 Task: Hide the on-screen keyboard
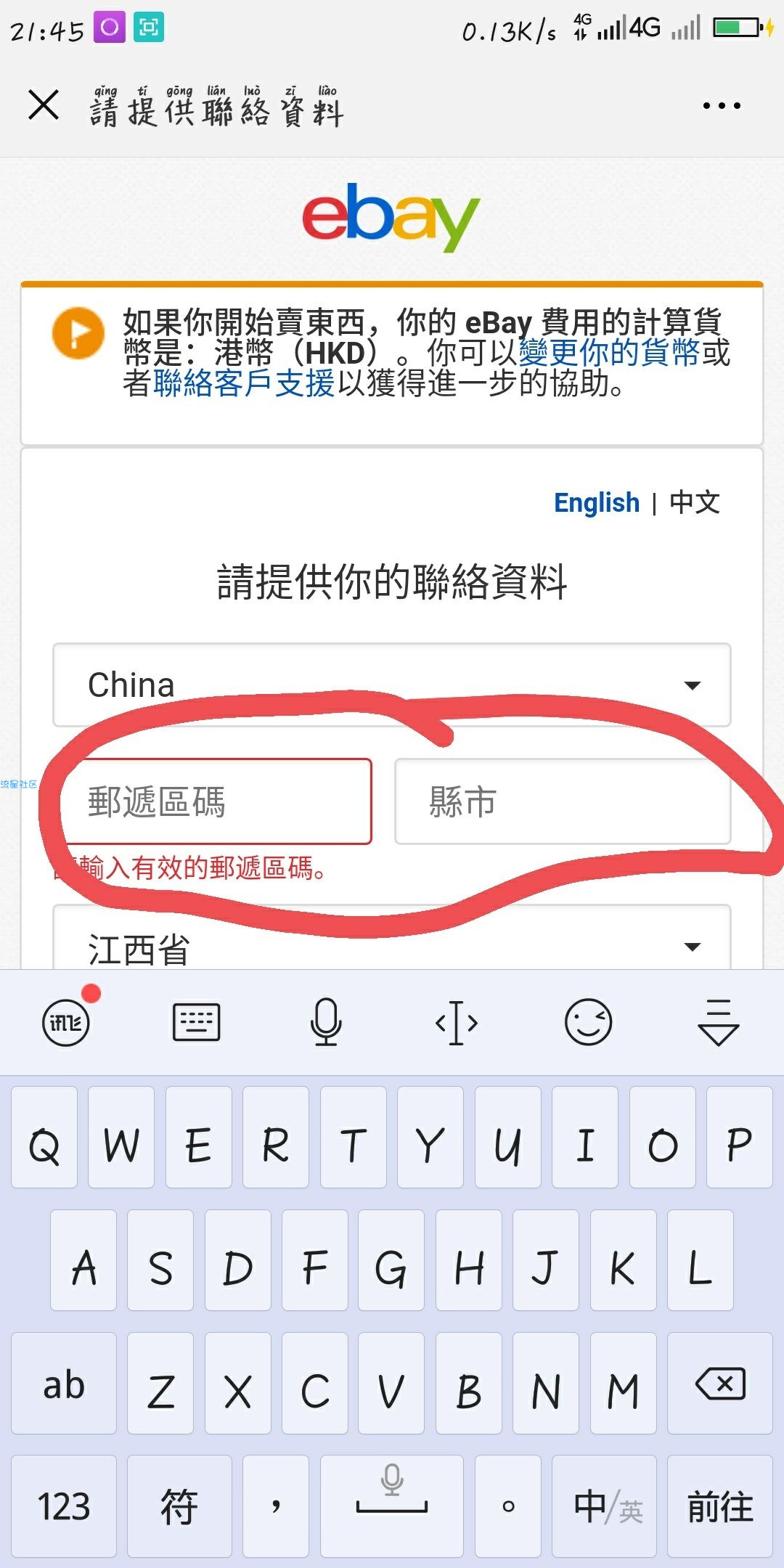click(x=718, y=1022)
